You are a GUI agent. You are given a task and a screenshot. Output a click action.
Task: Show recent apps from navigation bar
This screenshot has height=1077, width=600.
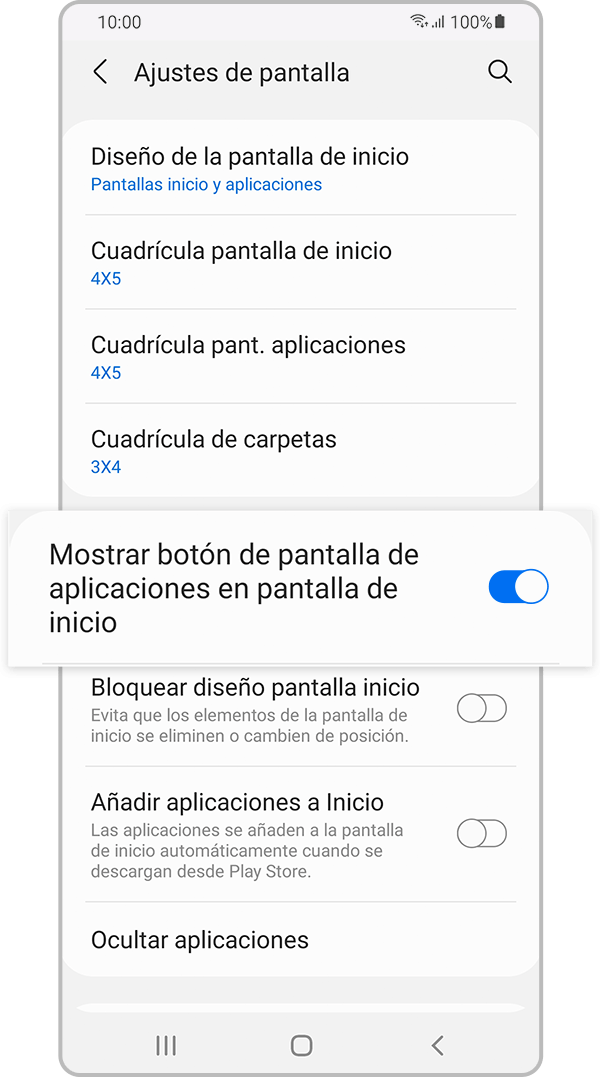point(166,1045)
